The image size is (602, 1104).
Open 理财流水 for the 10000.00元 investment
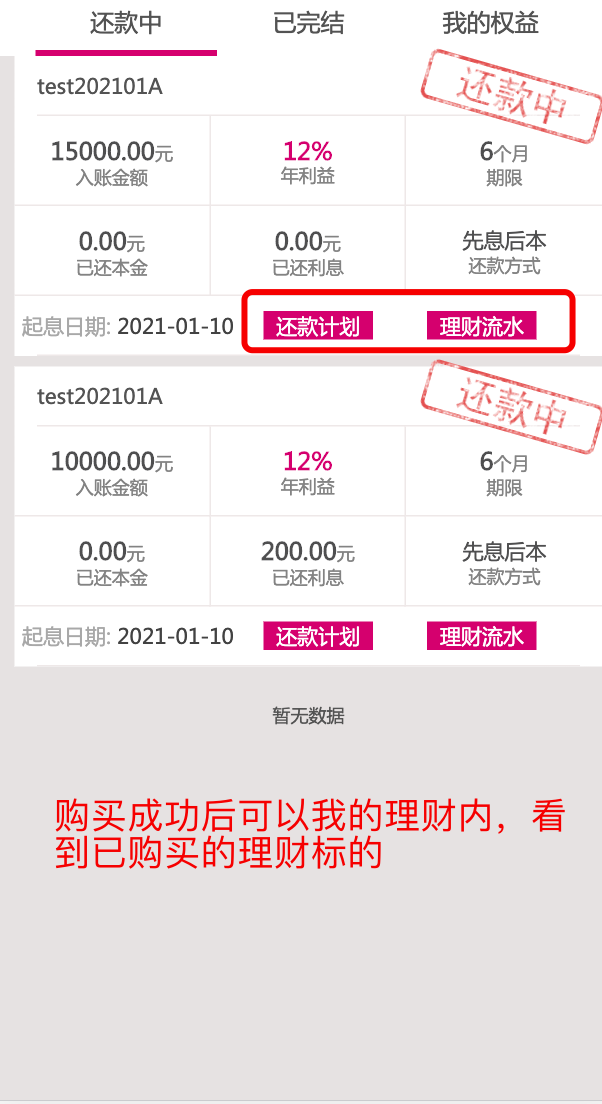pyautogui.click(x=482, y=636)
